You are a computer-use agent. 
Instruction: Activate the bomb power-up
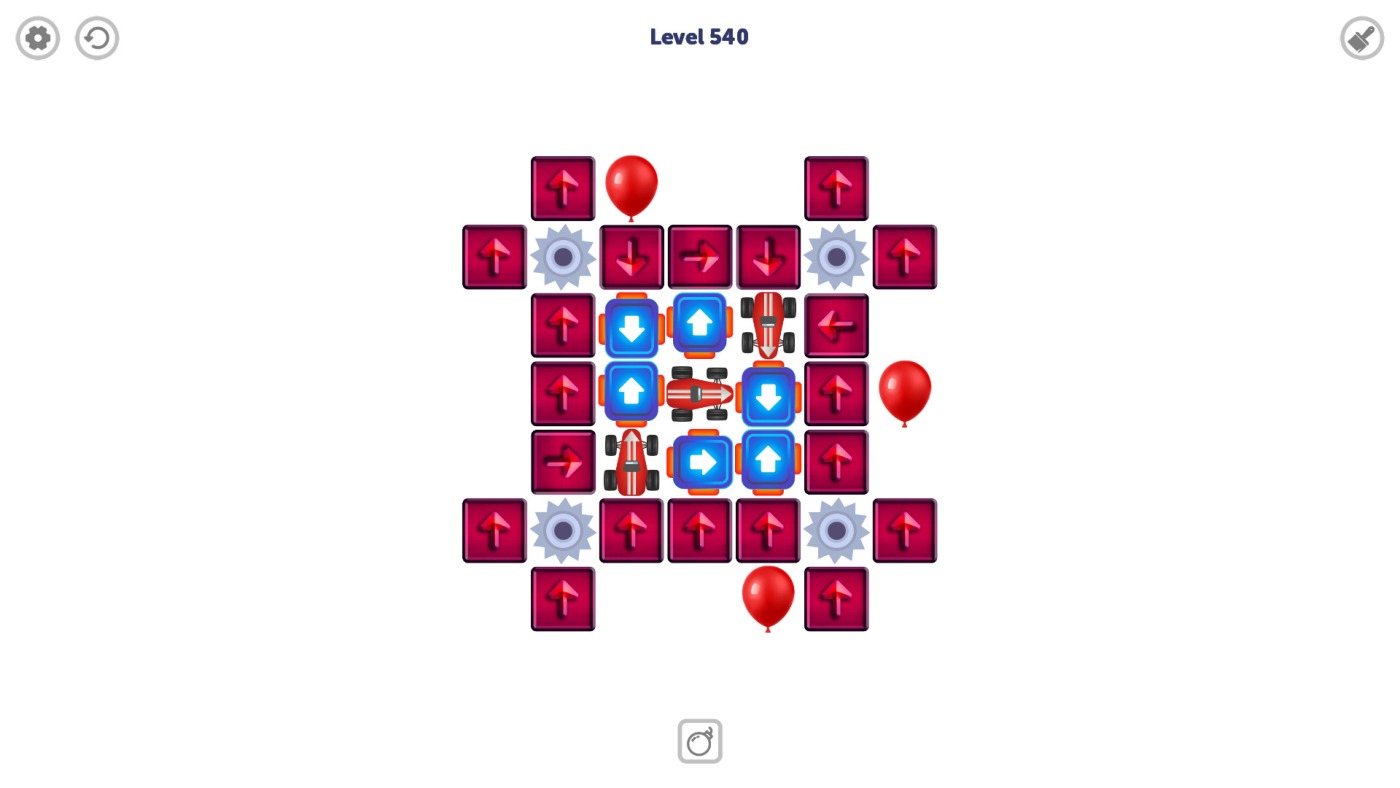699,741
